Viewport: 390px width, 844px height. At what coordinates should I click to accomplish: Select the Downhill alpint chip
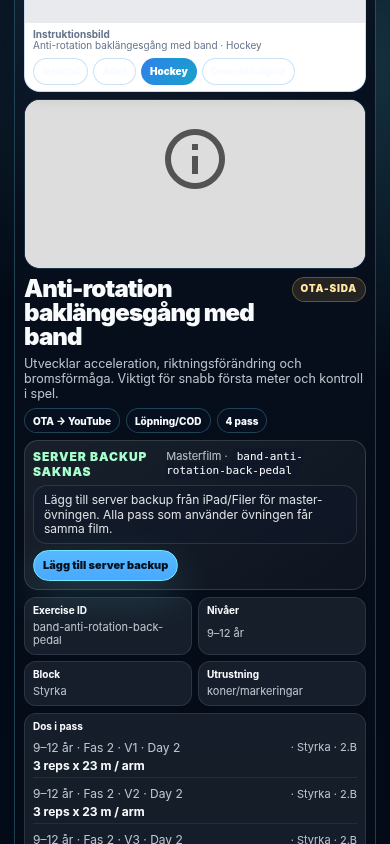click(x=248, y=72)
